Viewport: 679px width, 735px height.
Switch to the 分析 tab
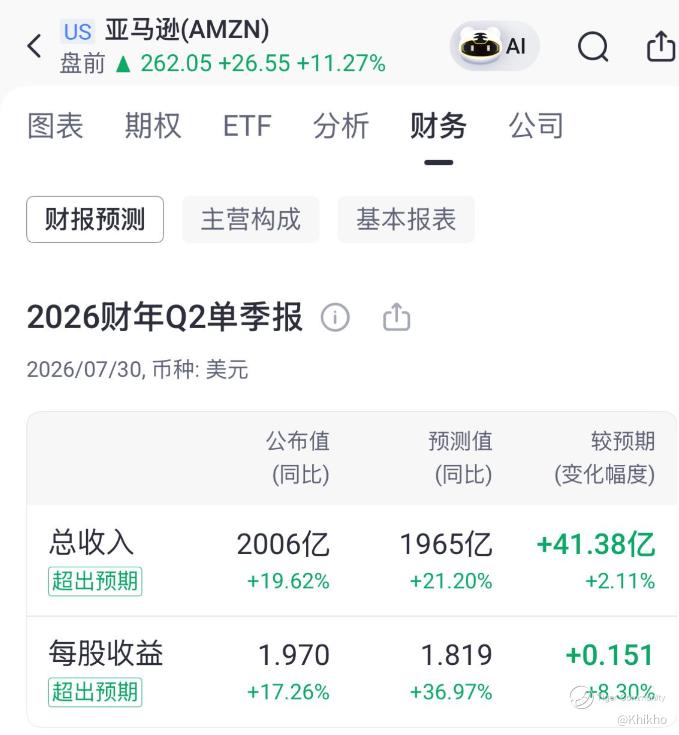341,126
